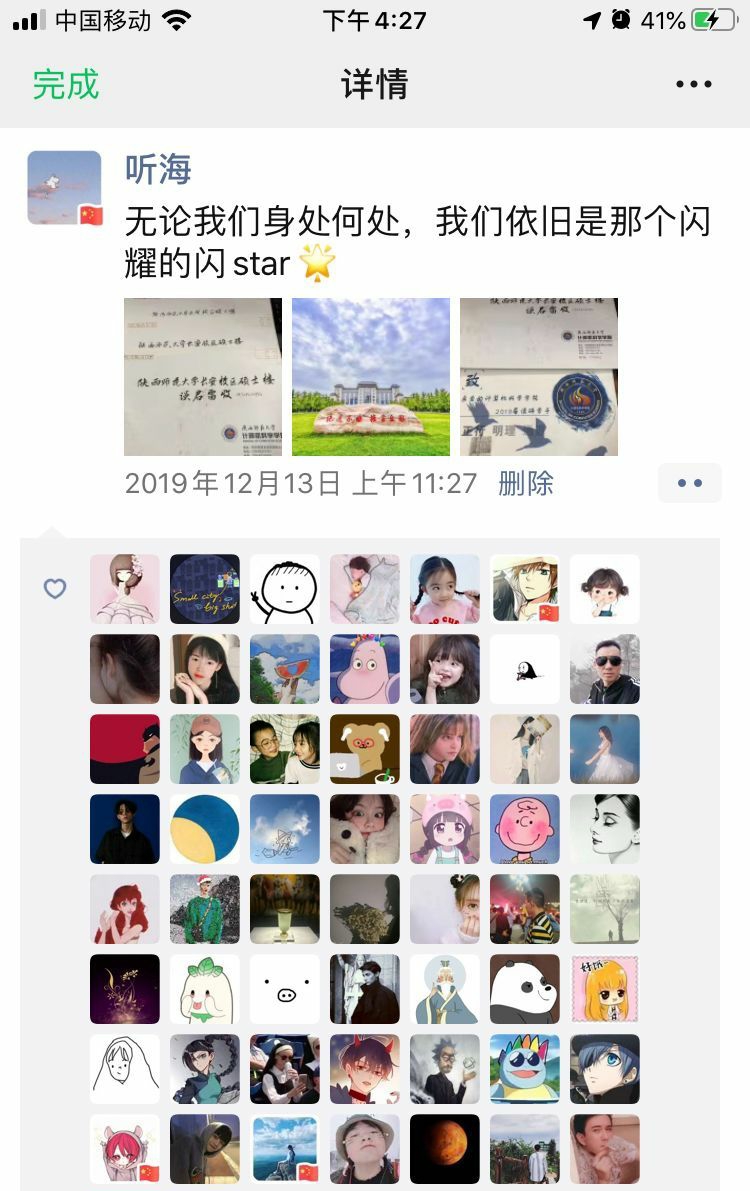Open the like and comment bubble button
750x1191 pixels.
(689, 483)
